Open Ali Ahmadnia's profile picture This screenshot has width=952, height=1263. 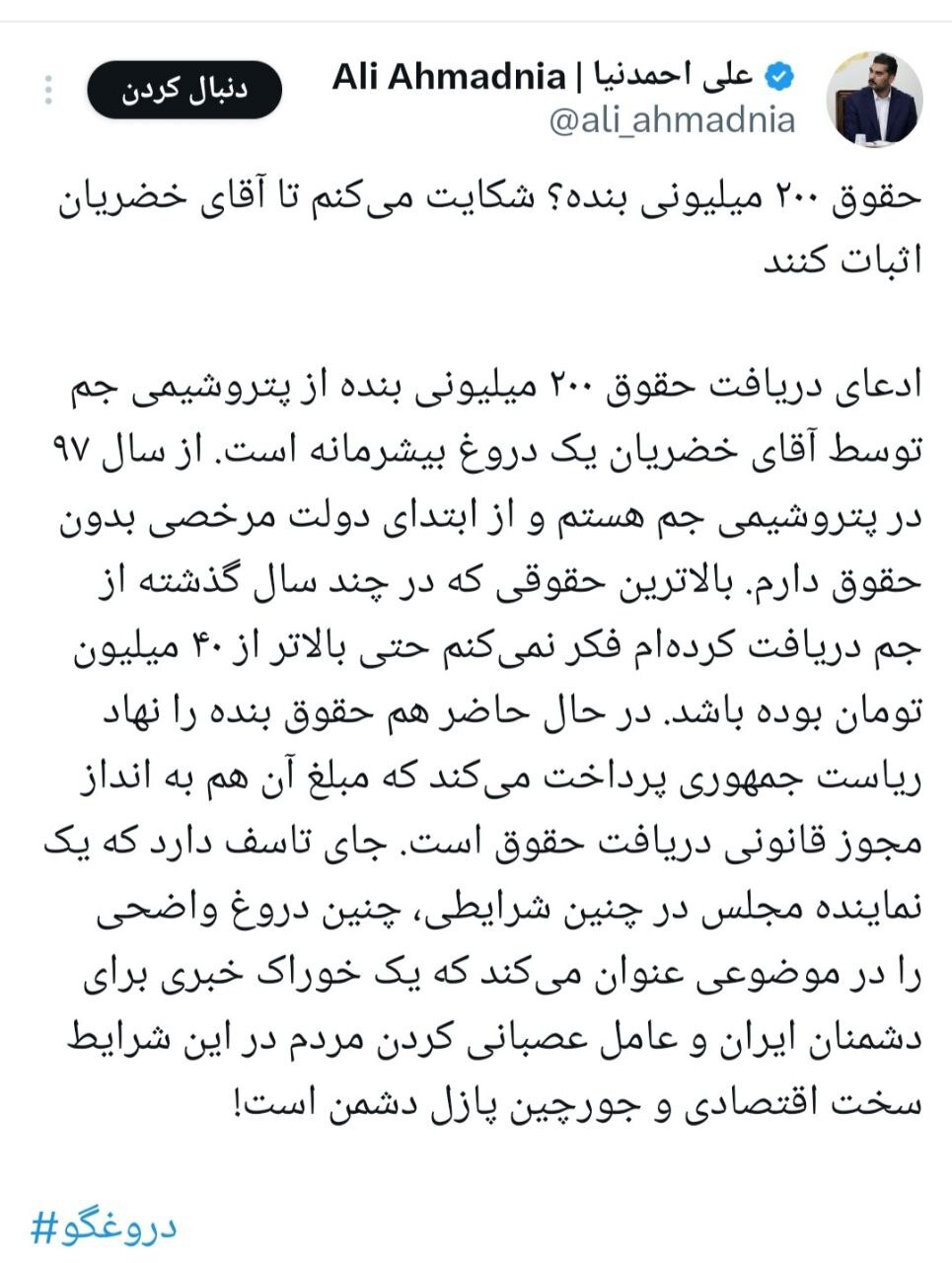pyautogui.click(x=873, y=100)
